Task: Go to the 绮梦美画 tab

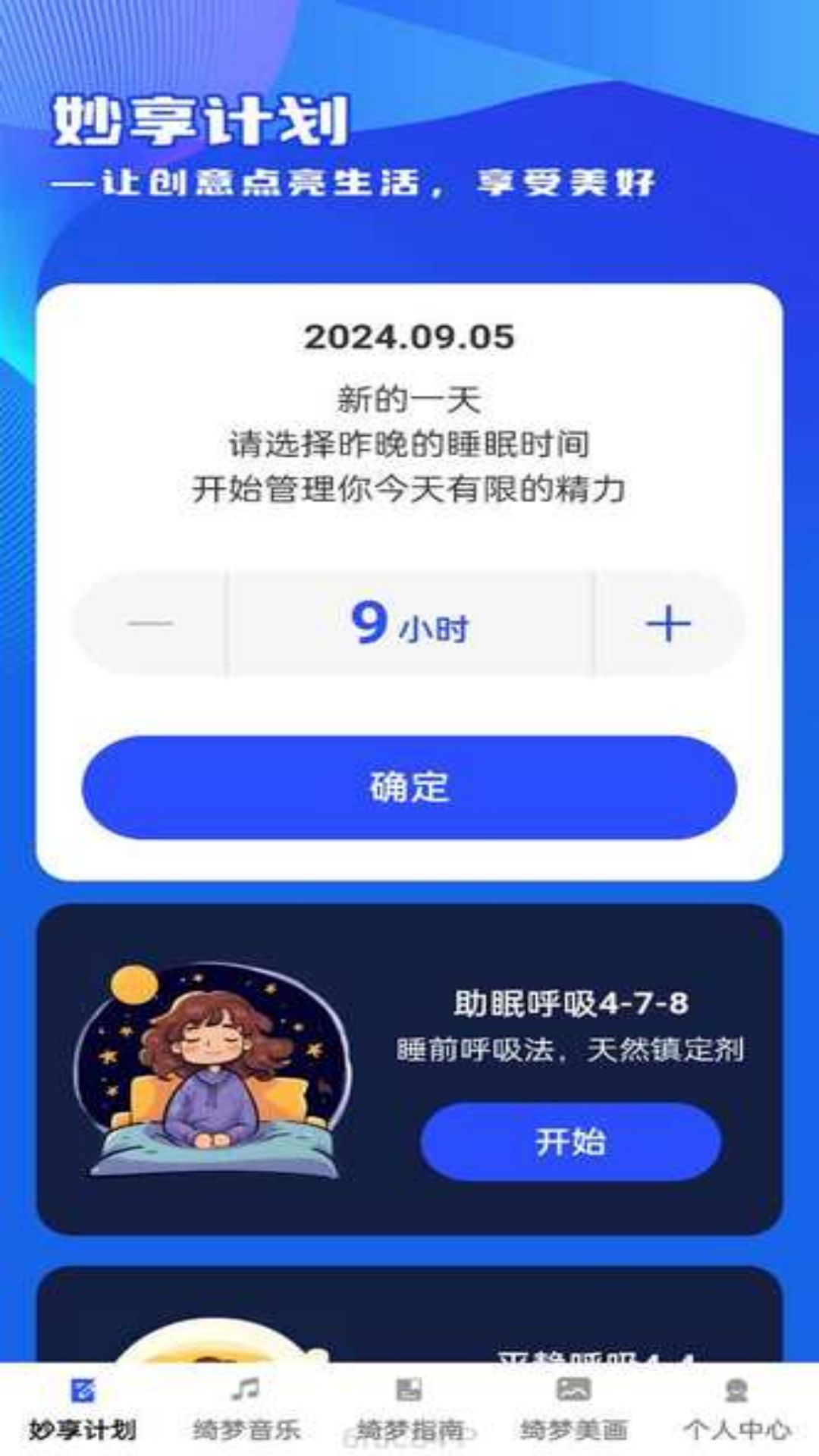Action: click(573, 1409)
